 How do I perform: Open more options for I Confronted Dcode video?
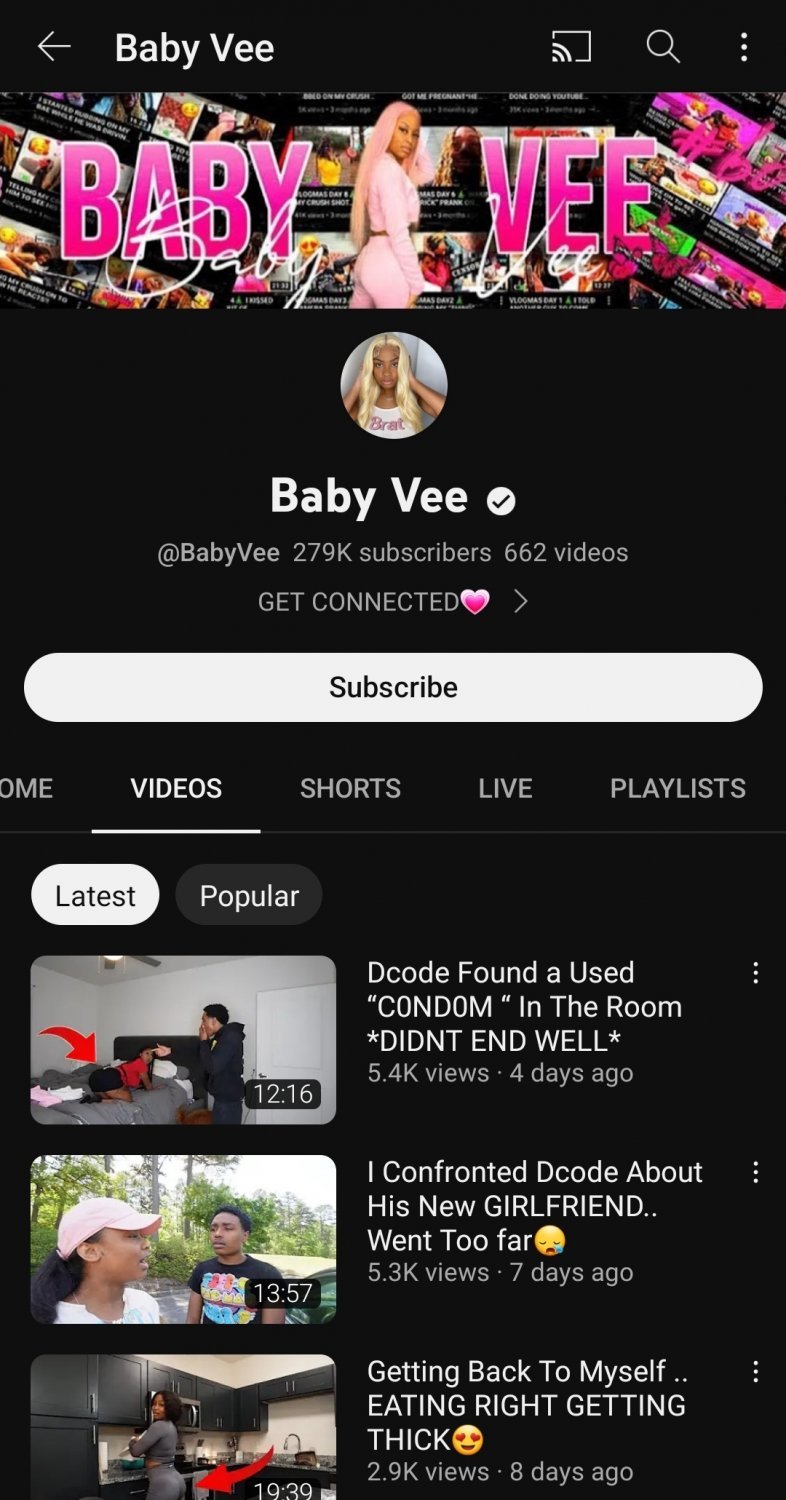point(755,1171)
